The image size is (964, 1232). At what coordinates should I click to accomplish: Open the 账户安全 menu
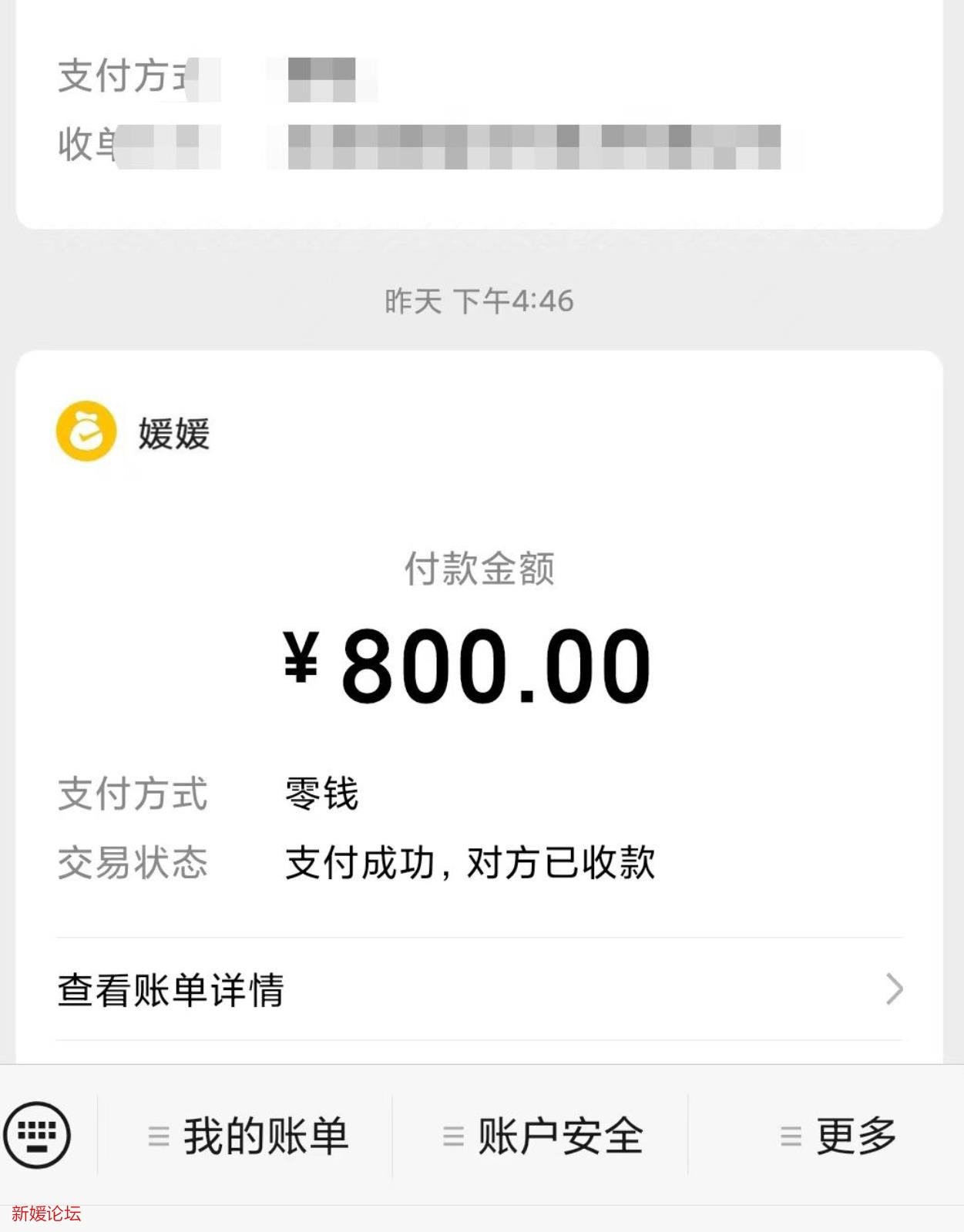542,1136
